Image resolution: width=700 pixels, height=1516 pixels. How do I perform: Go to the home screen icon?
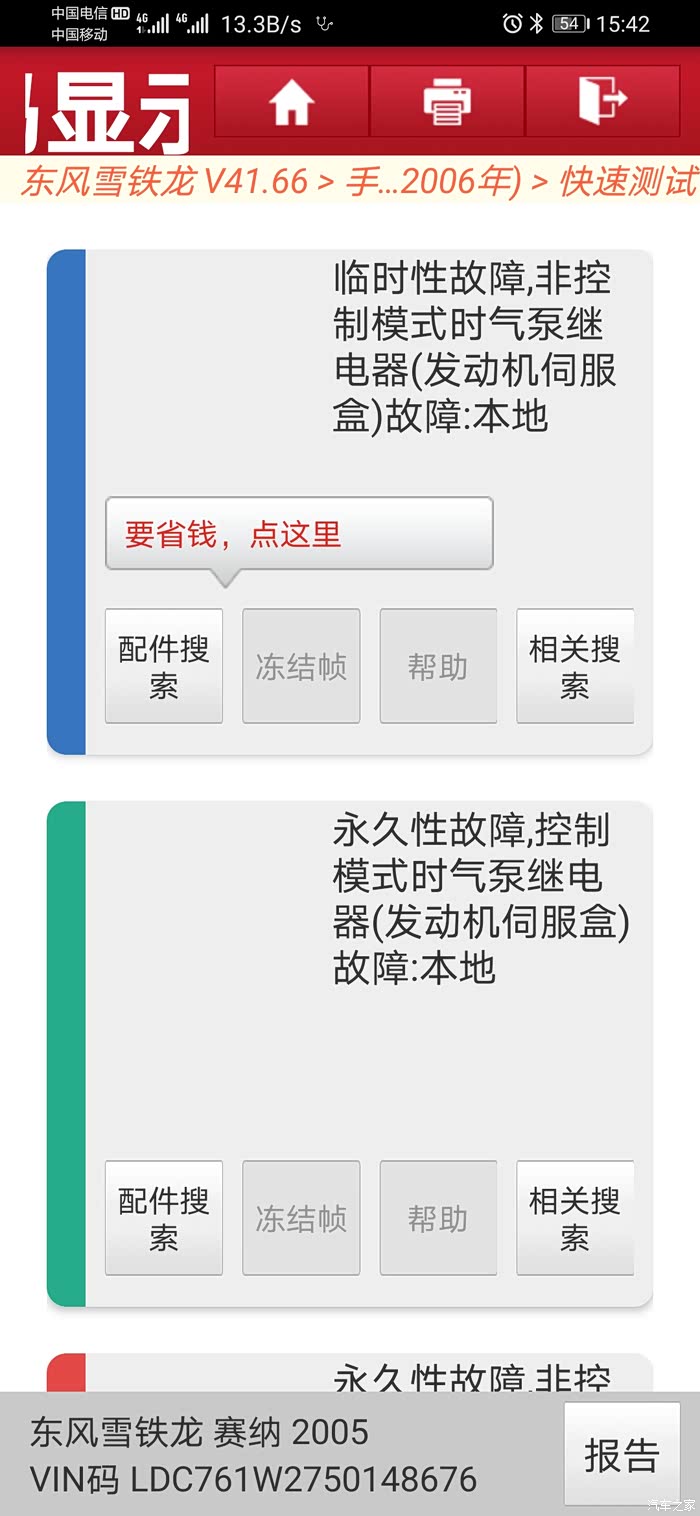[292, 101]
